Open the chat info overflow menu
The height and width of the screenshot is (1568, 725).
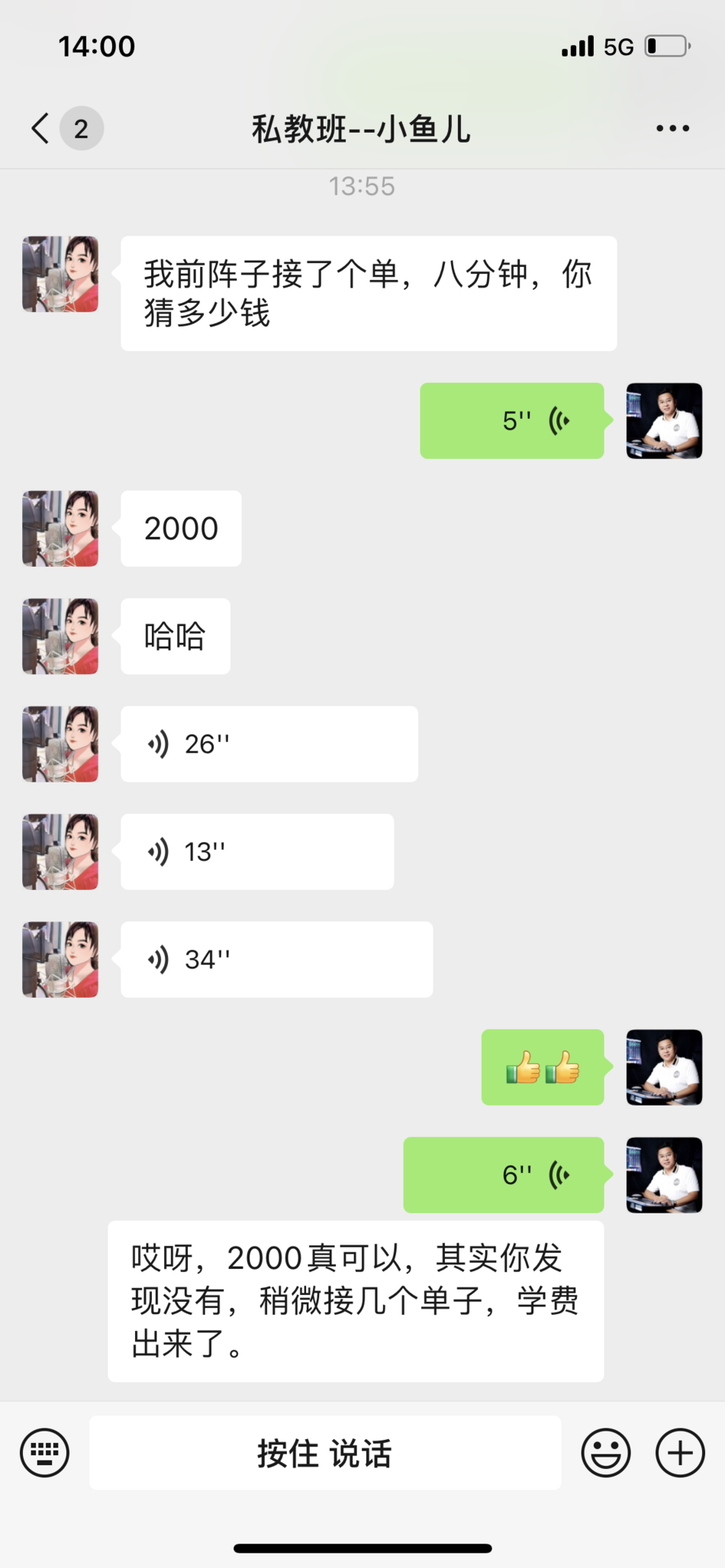(672, 128)
